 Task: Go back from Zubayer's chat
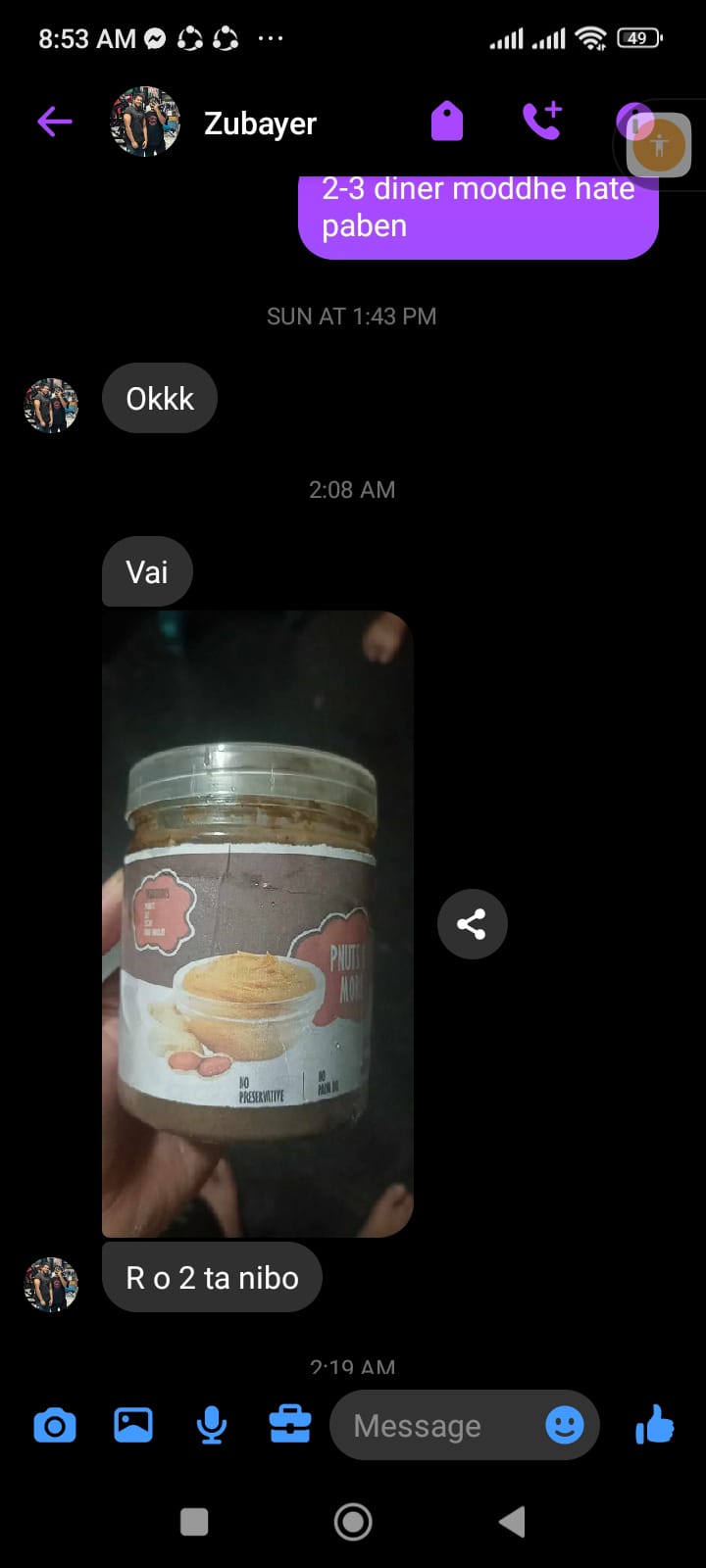pyautogui.click(x=55, y=122)
